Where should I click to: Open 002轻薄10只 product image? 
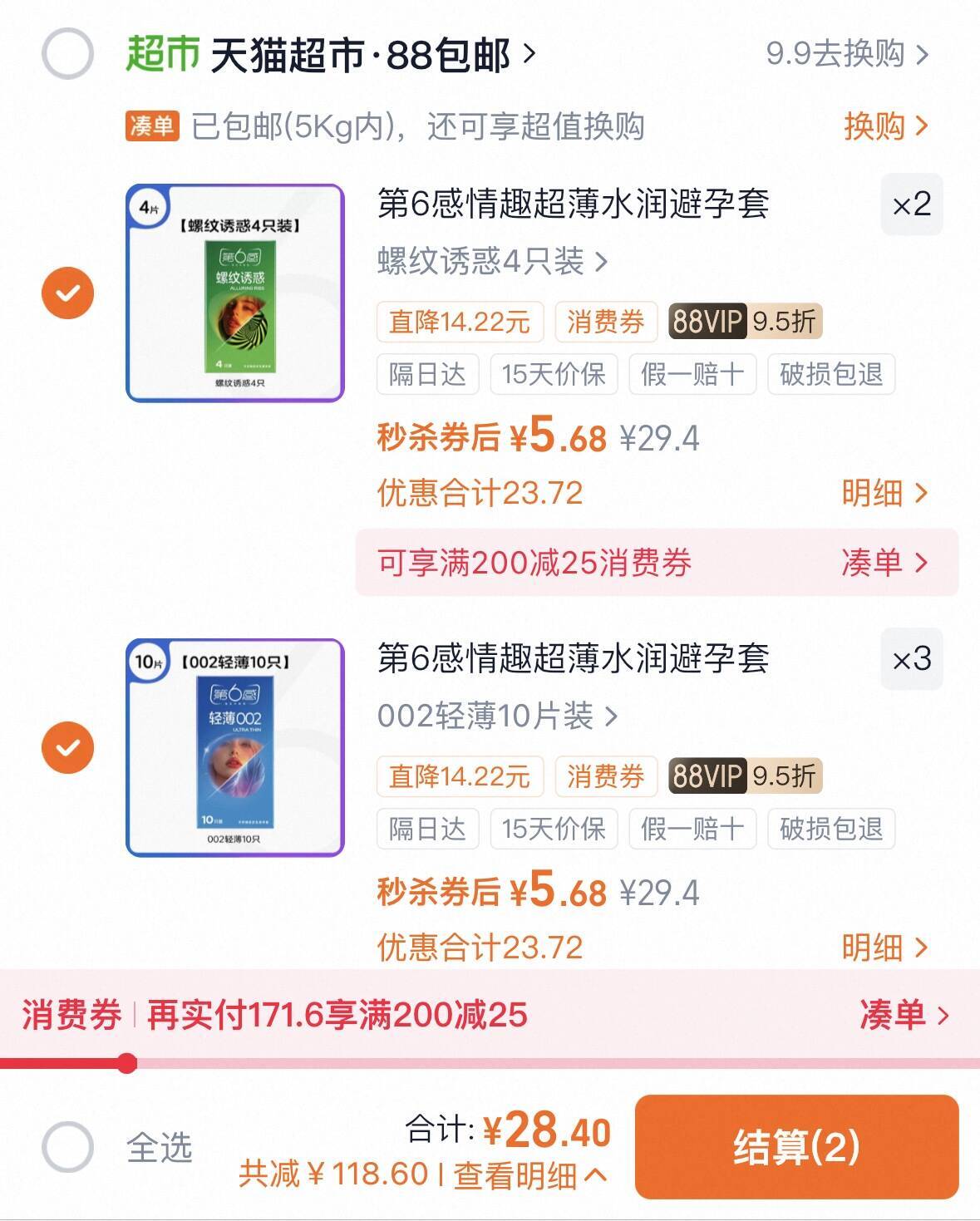click(x=234, y=747)
